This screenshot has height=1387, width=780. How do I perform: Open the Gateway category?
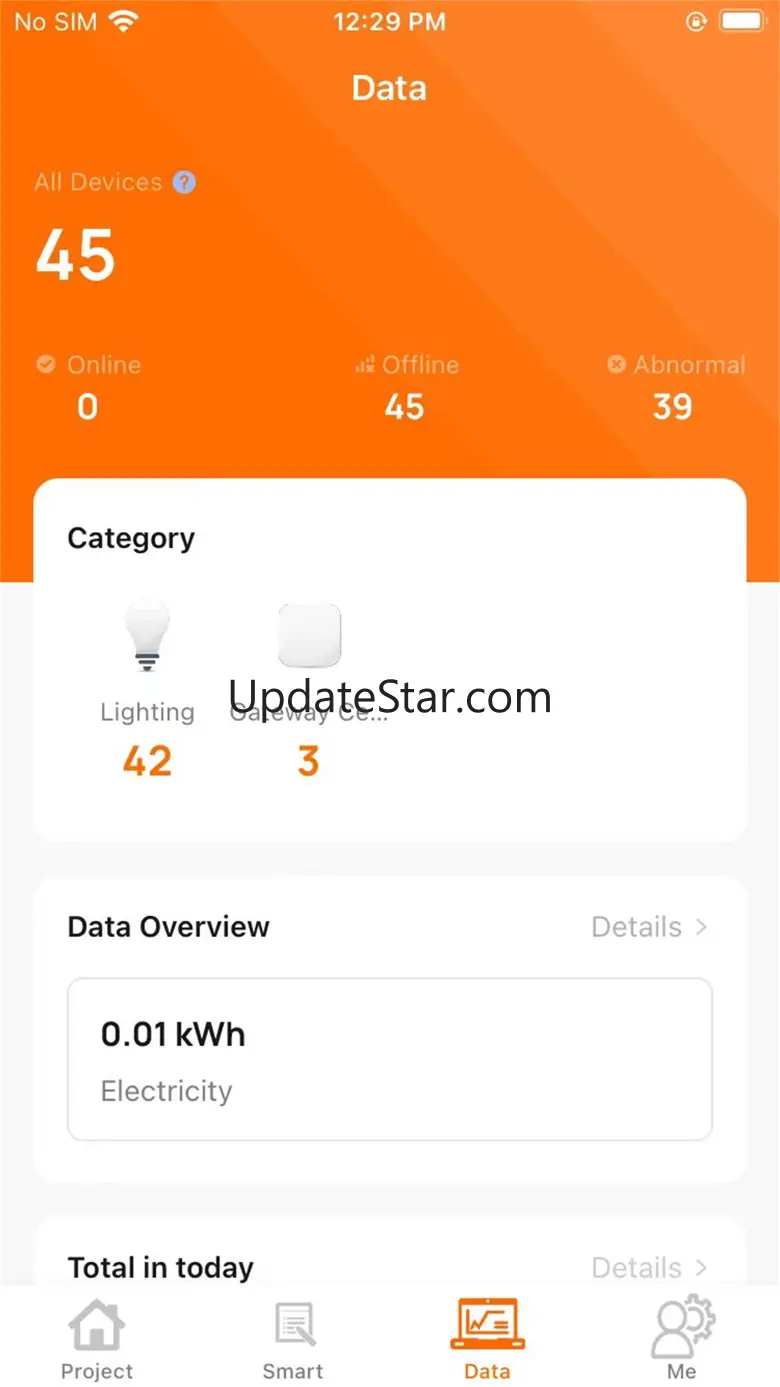(309, 688)
